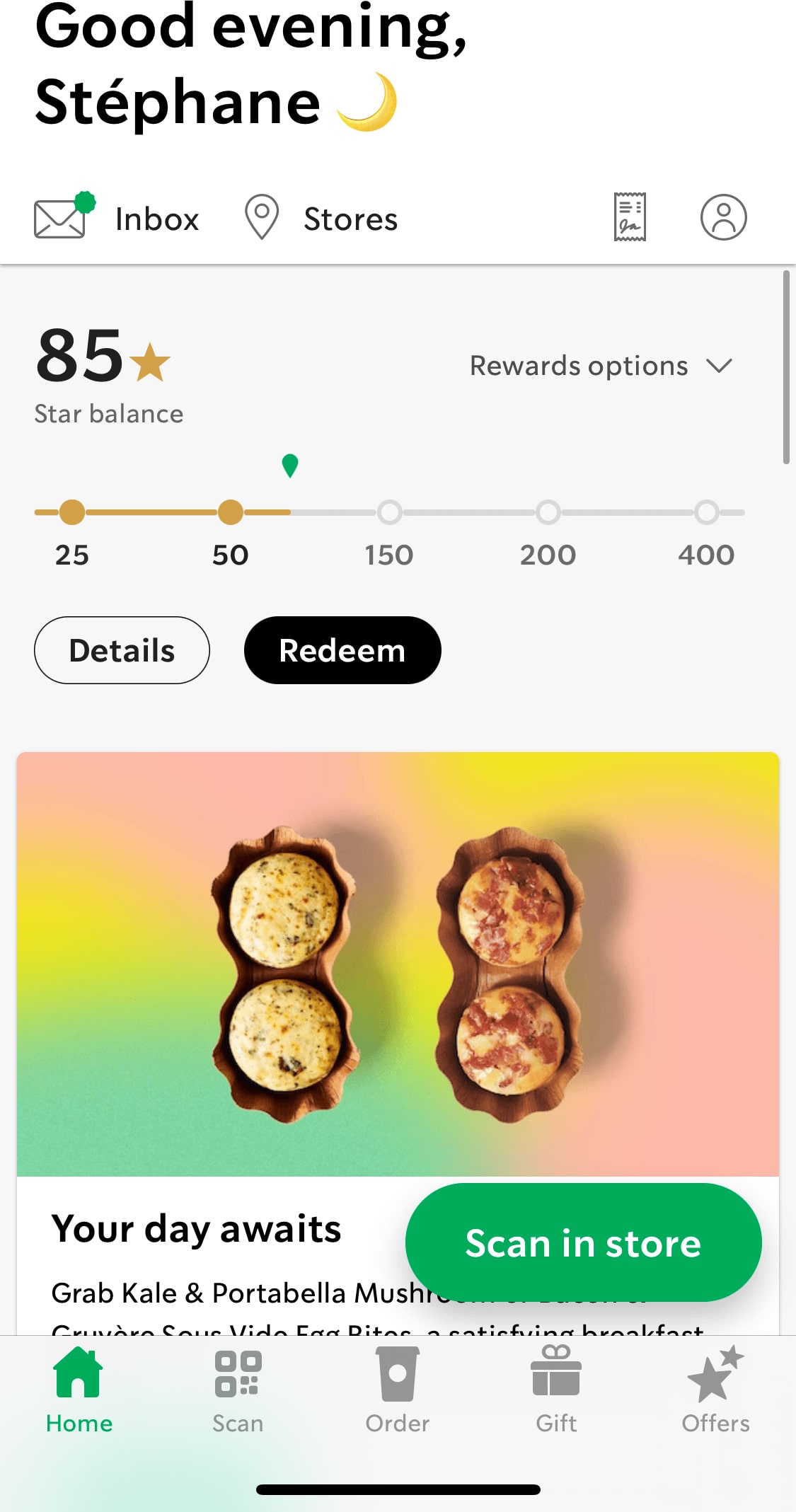This screenshot has height=1512, width=796.
Task: Open the account profile icon
Action: click(723, 217)
